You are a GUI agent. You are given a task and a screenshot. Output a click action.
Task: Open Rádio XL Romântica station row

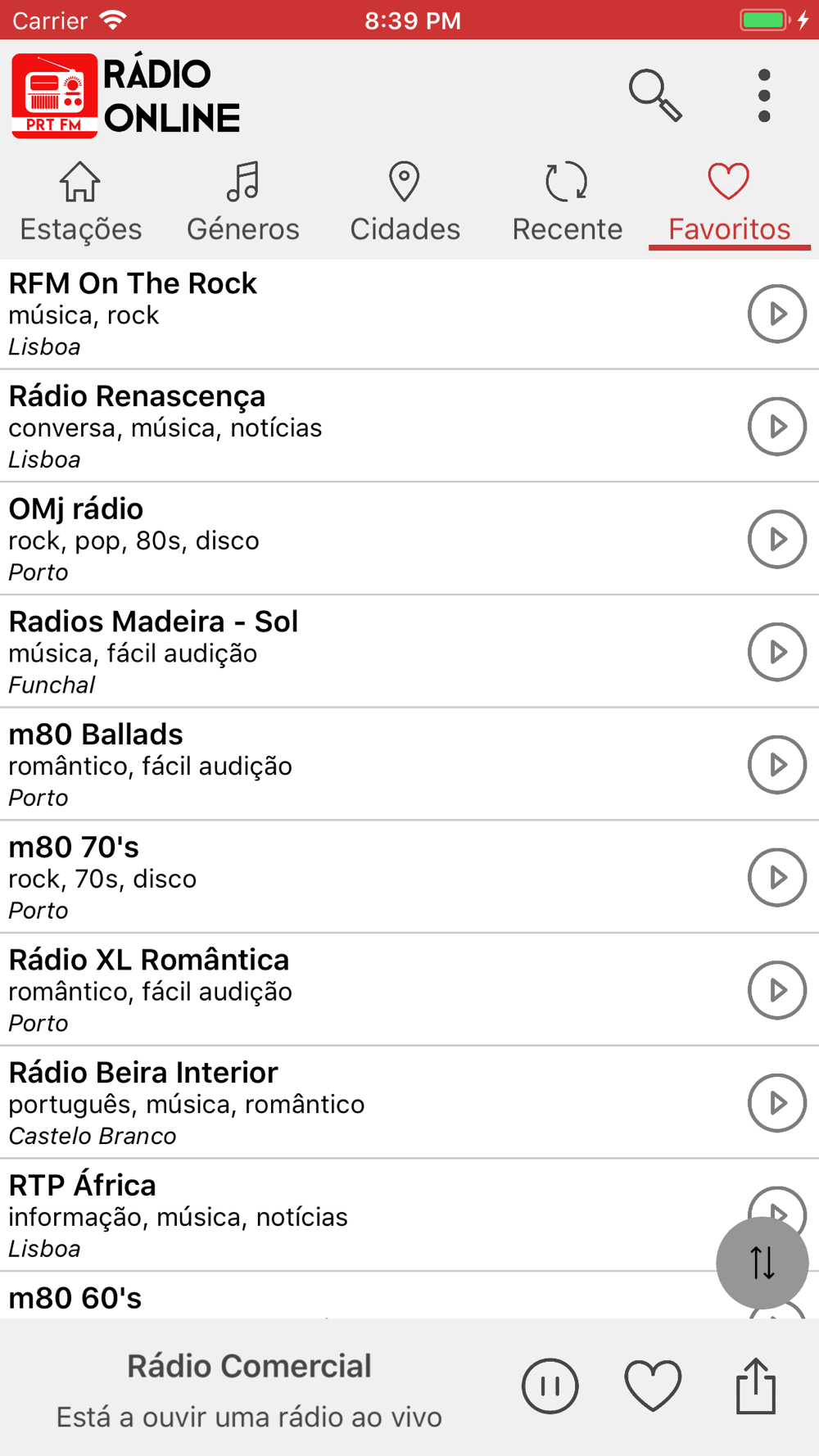click(328, 990)
